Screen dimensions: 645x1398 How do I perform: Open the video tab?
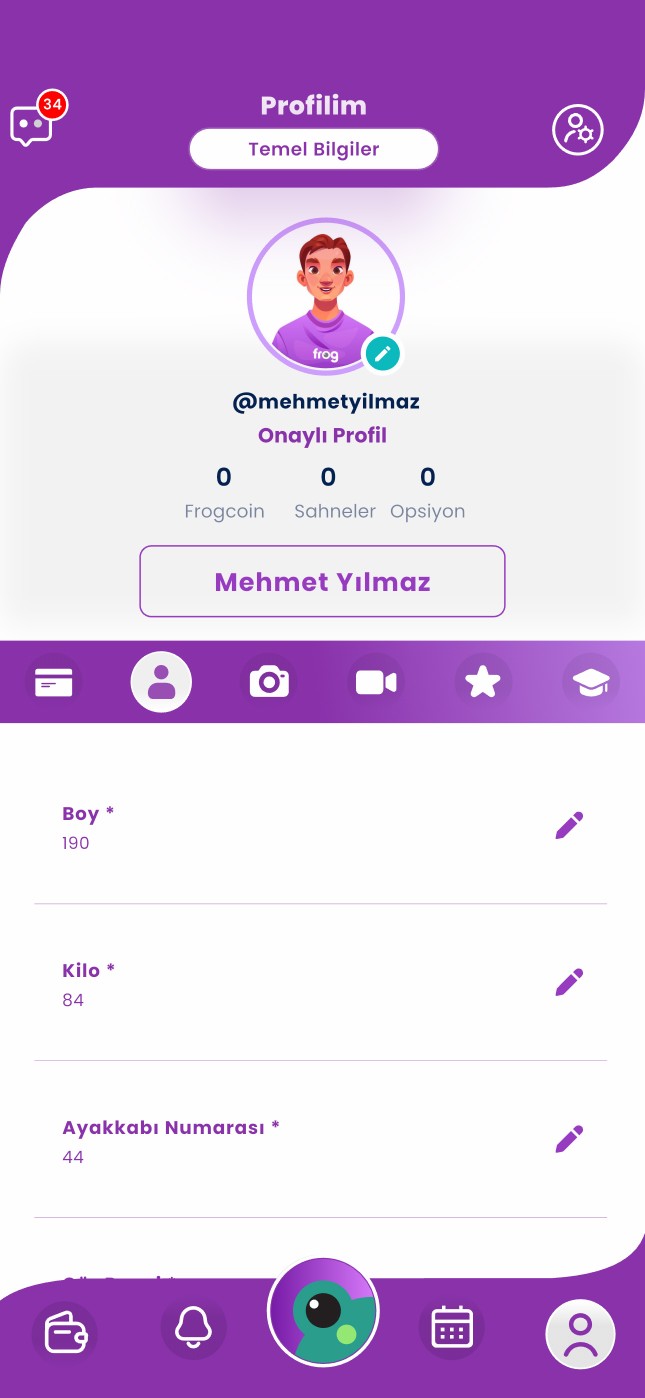[376, 682]
